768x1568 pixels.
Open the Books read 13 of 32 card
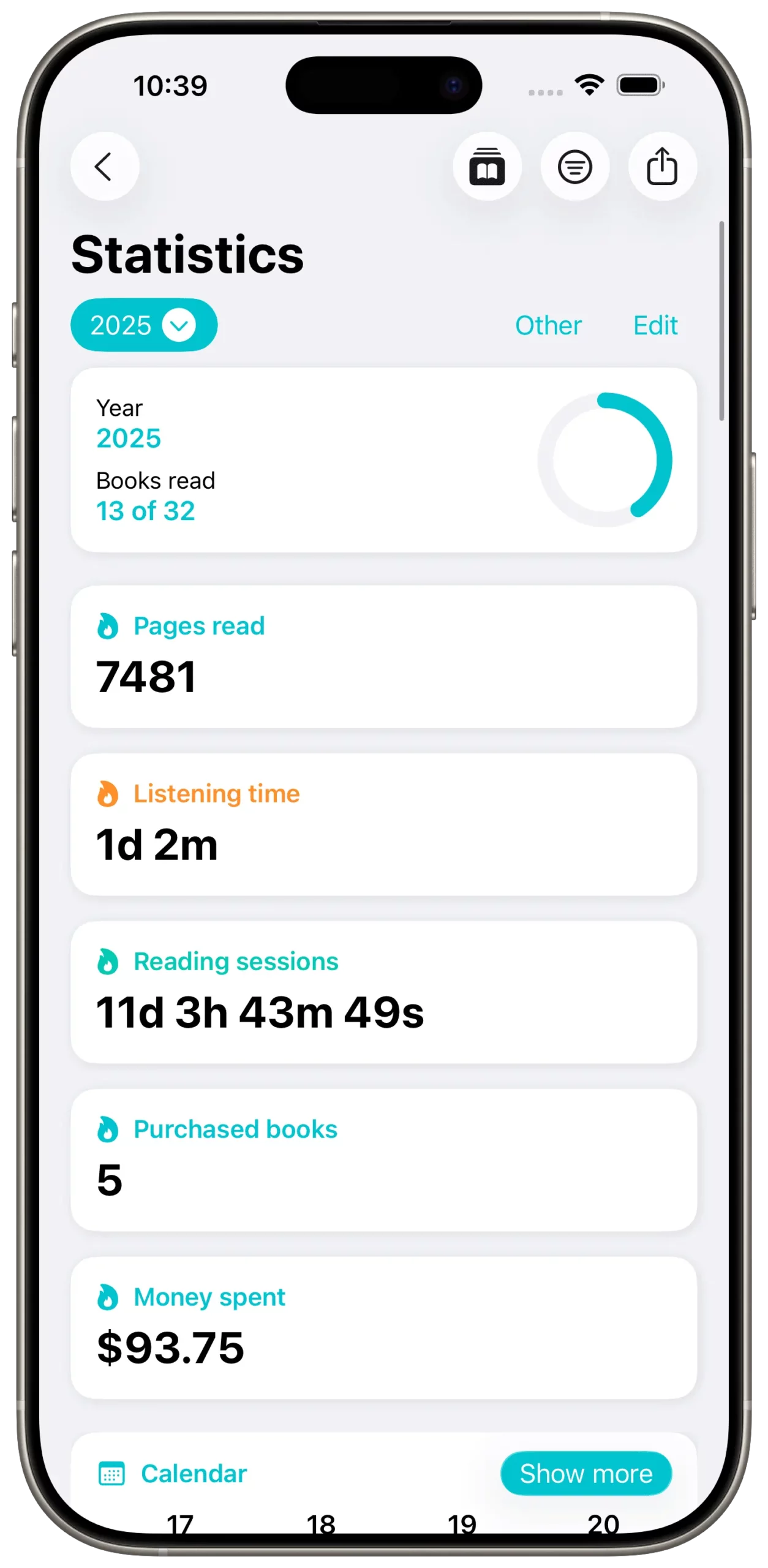tap(383, 460)
